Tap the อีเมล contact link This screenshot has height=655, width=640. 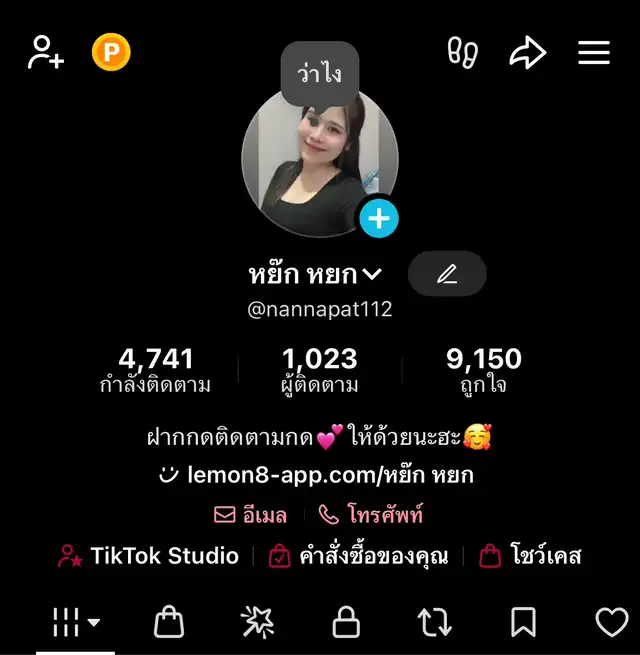coord(251,515)
